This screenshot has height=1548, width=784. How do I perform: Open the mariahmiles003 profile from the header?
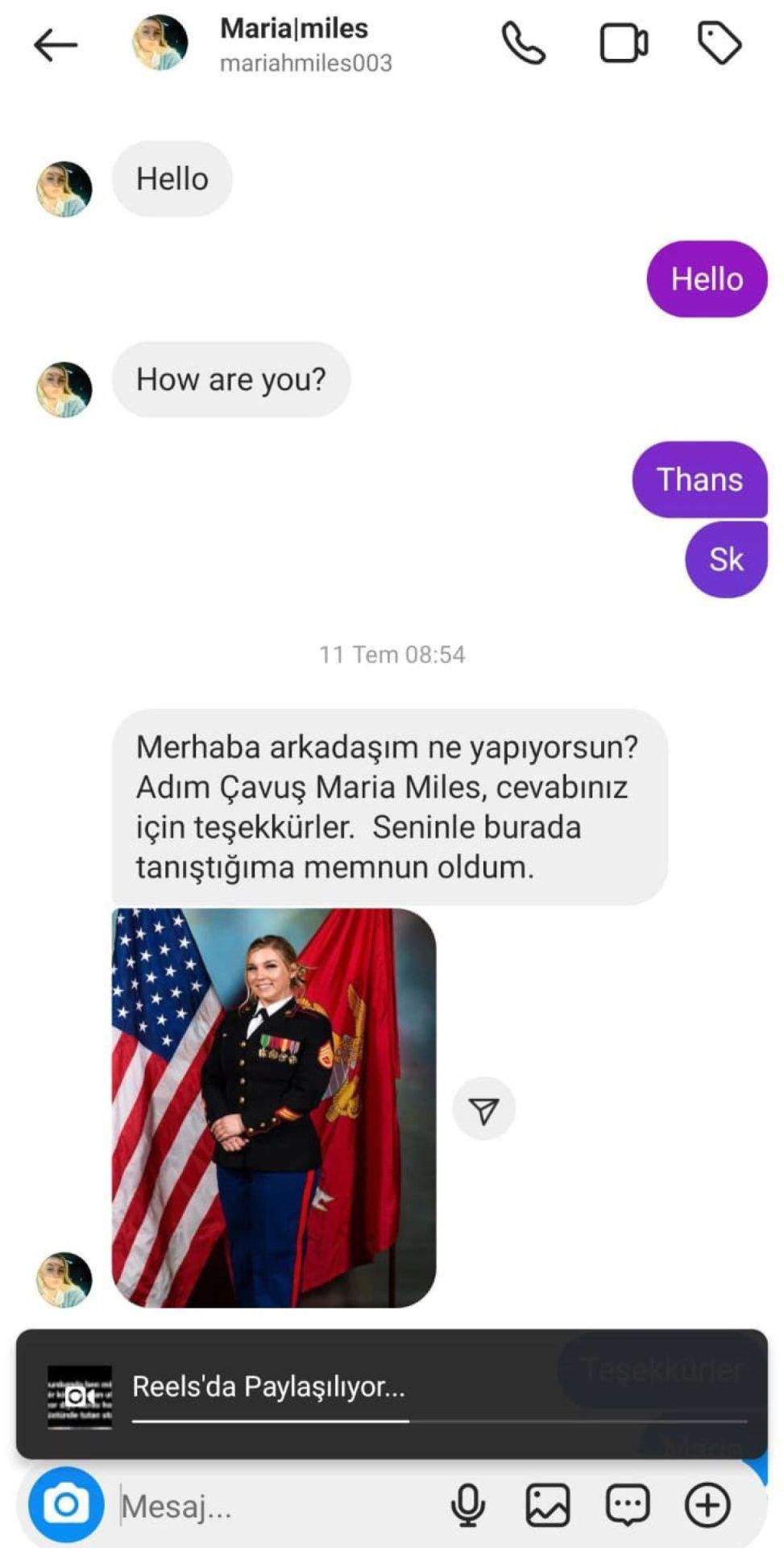point(293,44)
